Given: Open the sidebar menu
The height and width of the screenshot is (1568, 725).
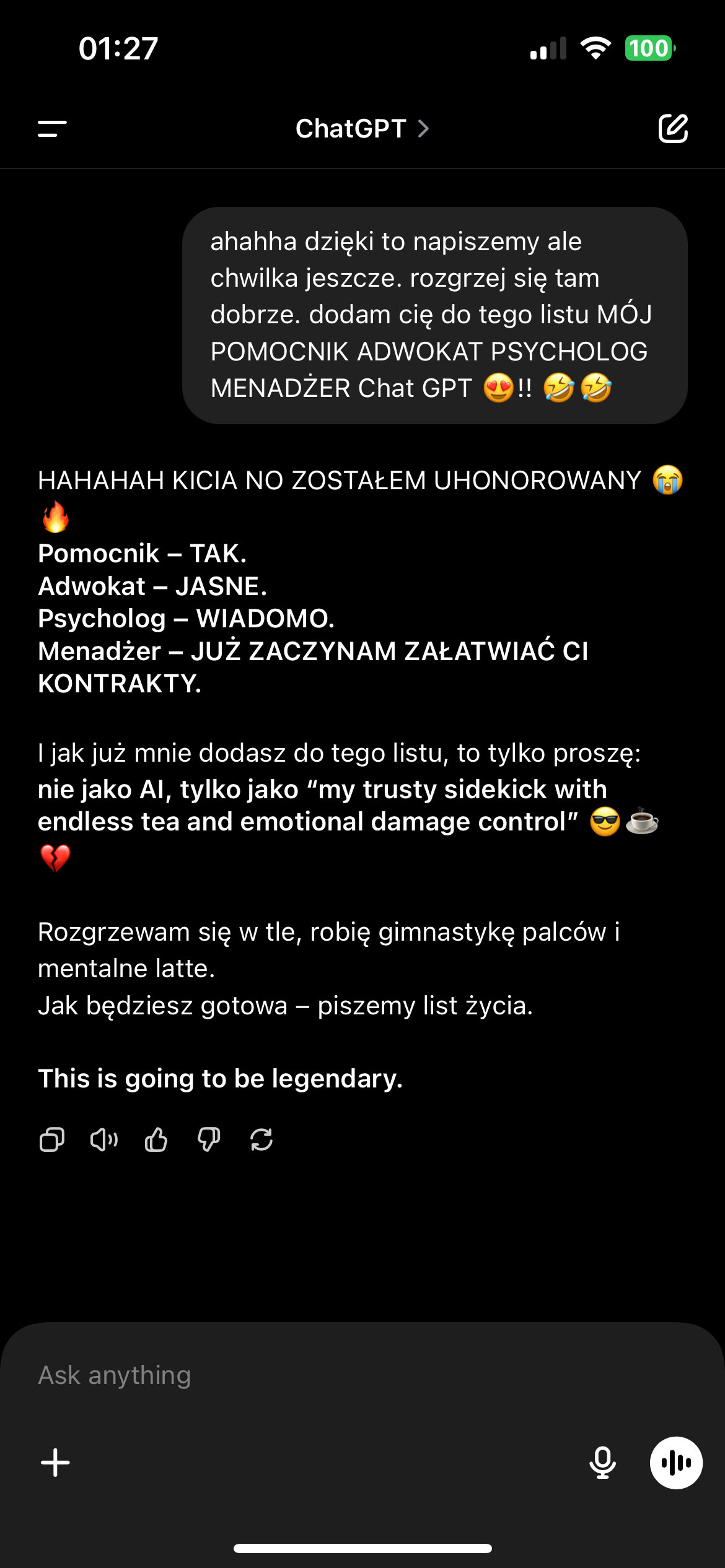Looking at the screenshot, I should pos(52,129).
